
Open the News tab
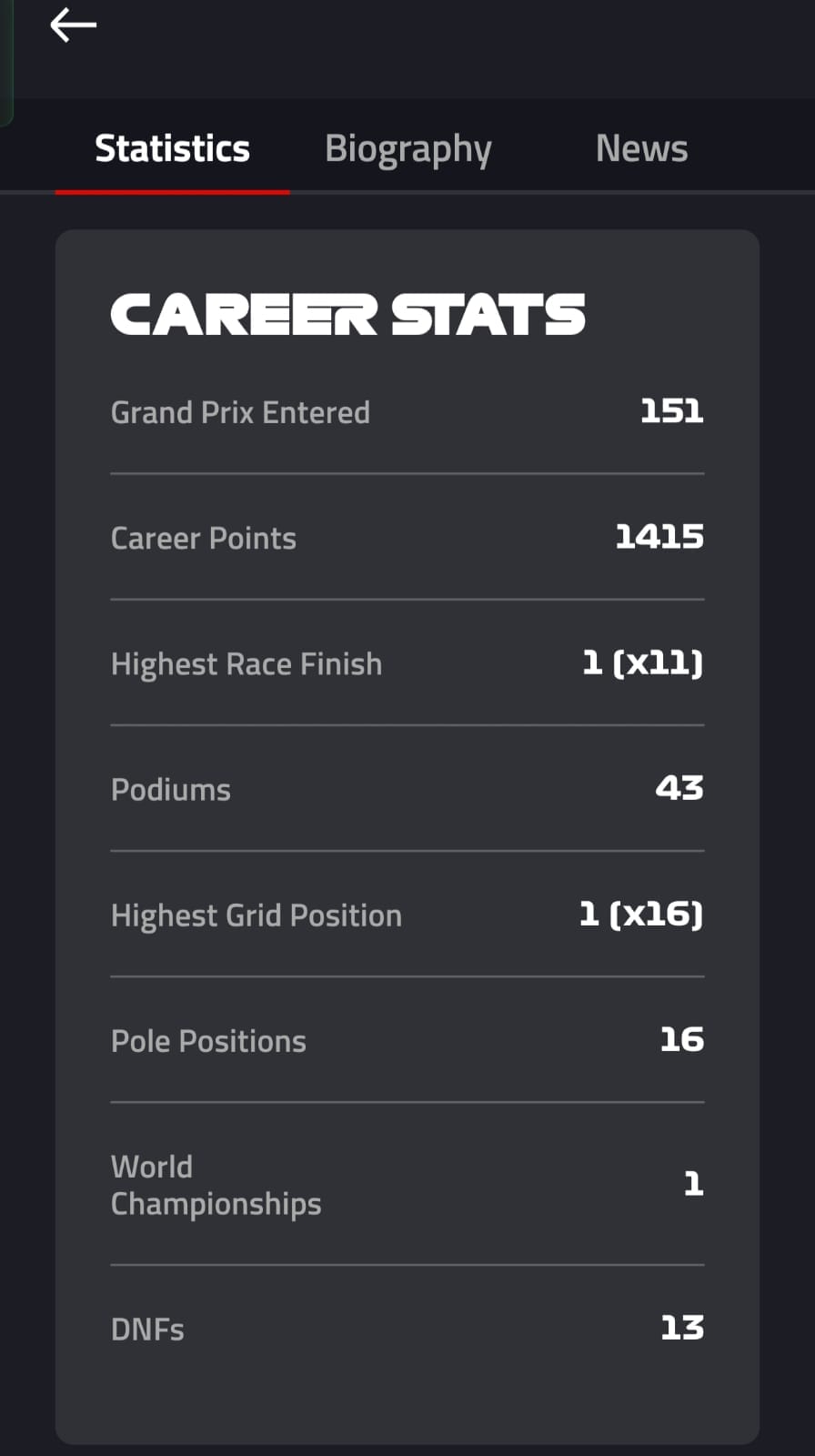coord(641,148)
